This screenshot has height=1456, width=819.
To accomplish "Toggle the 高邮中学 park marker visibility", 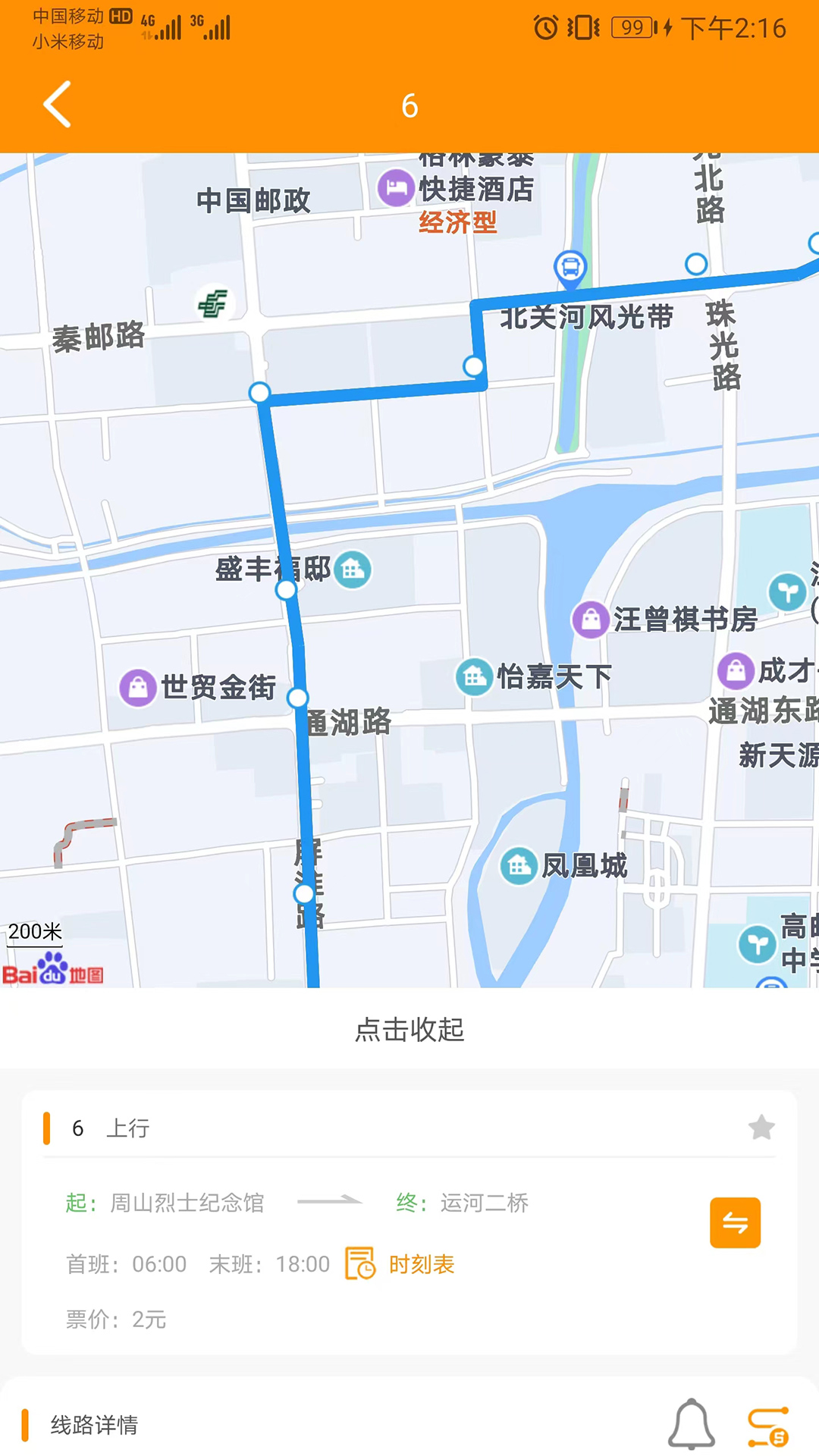I will (x=757, y=946).
